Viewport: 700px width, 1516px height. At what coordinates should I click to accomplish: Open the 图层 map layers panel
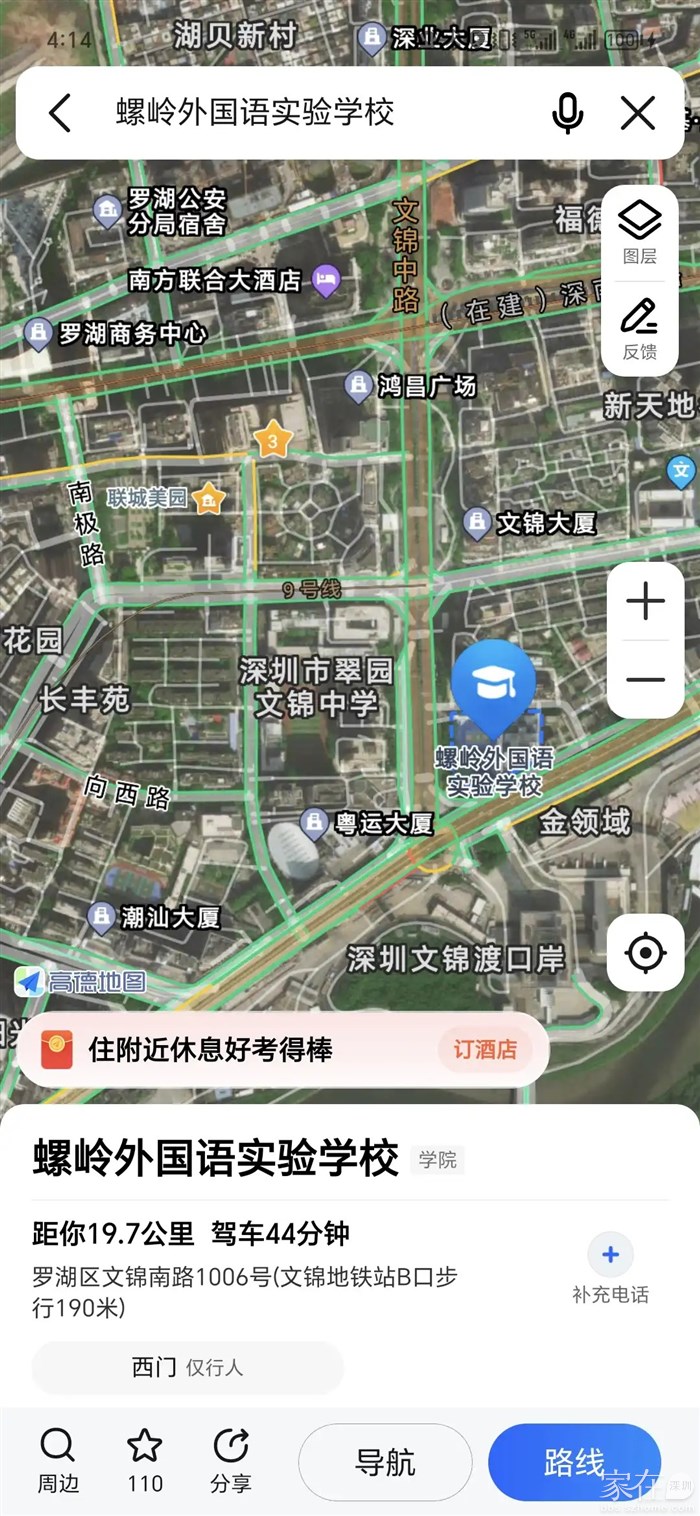[640, 231]
